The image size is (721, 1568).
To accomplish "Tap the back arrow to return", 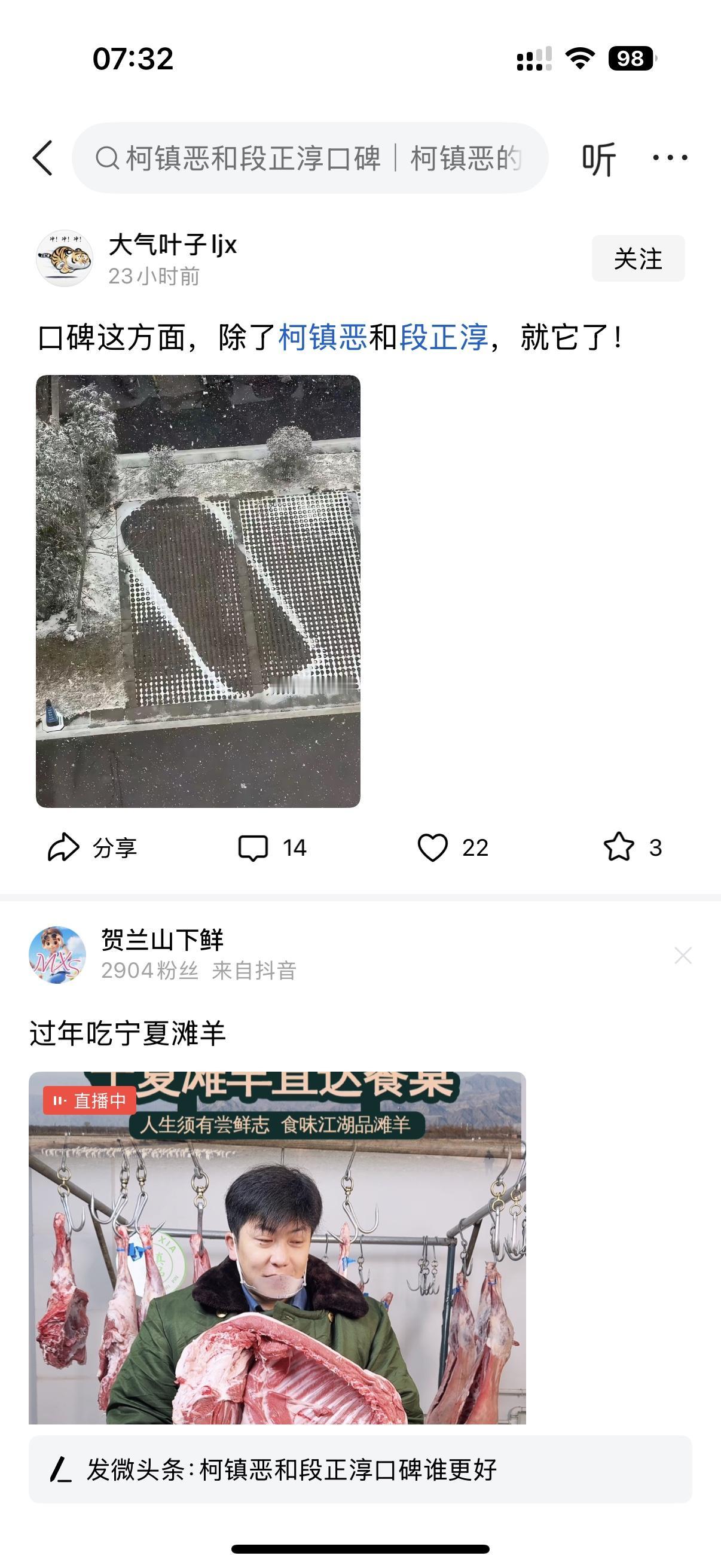I will [x=42, y=158].
